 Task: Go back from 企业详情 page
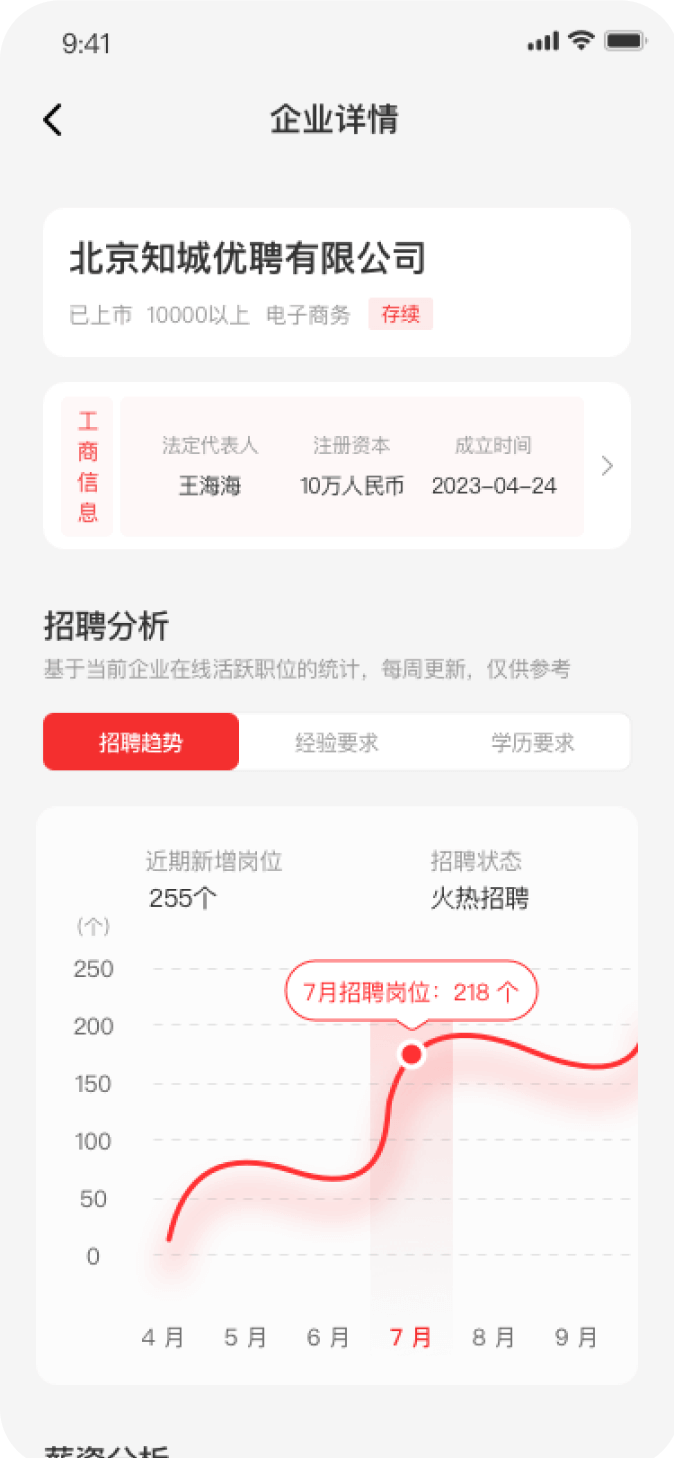coord(53,120)
